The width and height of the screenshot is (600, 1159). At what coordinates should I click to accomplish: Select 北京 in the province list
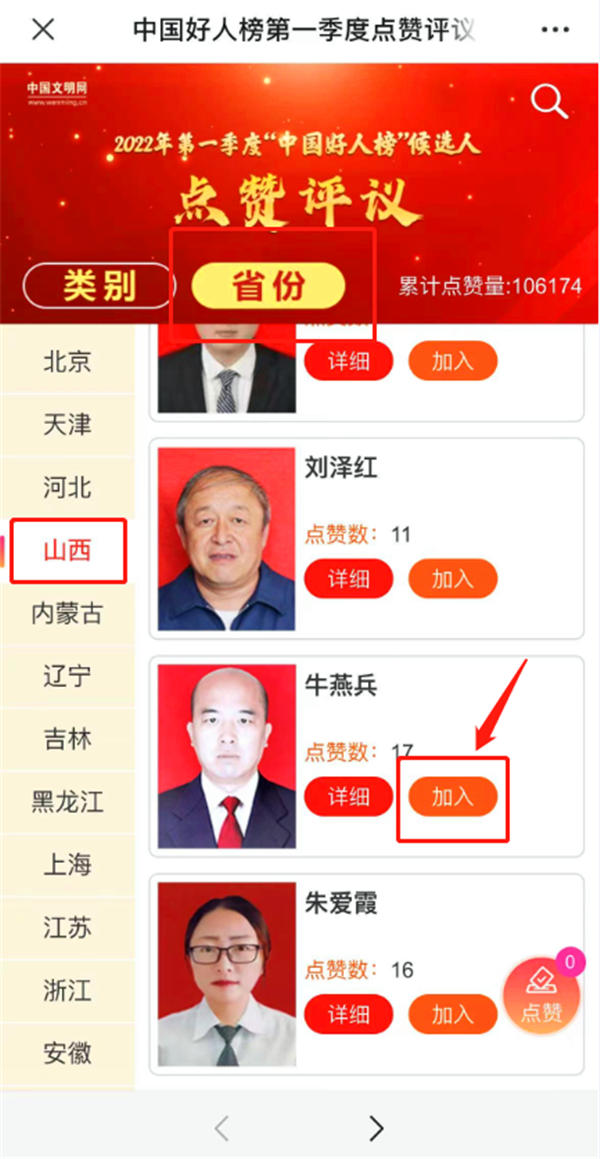click(67, 362)
